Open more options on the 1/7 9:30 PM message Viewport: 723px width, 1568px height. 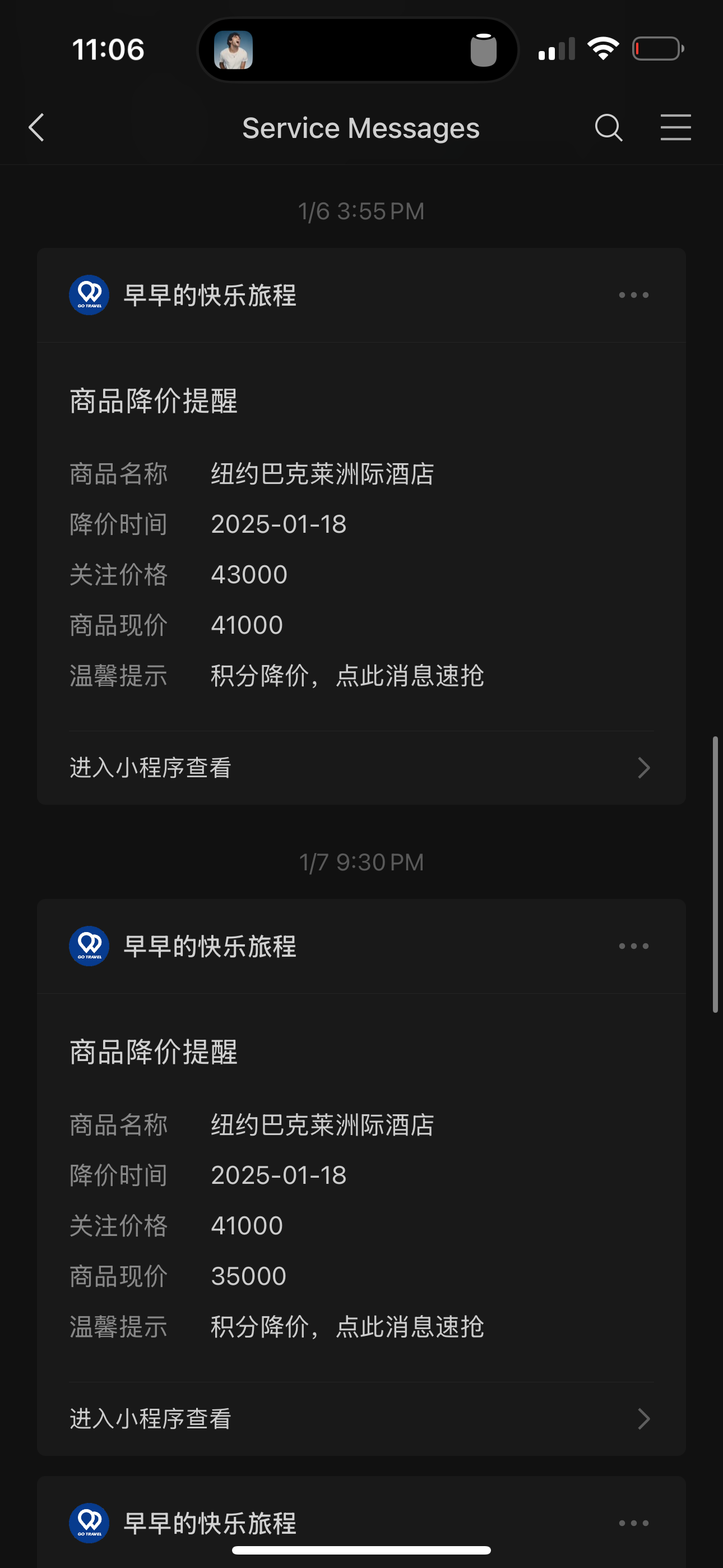coord(633,946)
